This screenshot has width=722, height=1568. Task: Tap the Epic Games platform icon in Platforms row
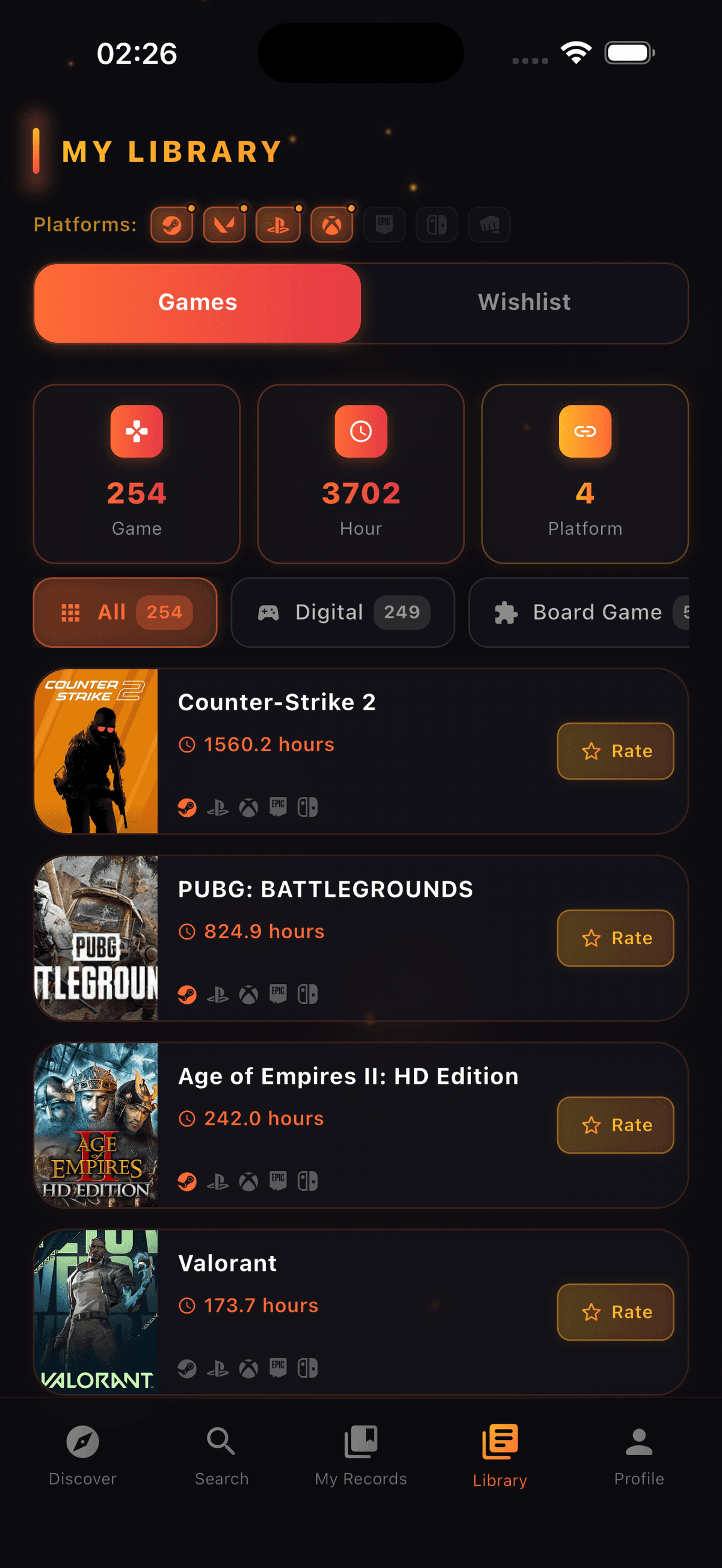tap(384, 225)
